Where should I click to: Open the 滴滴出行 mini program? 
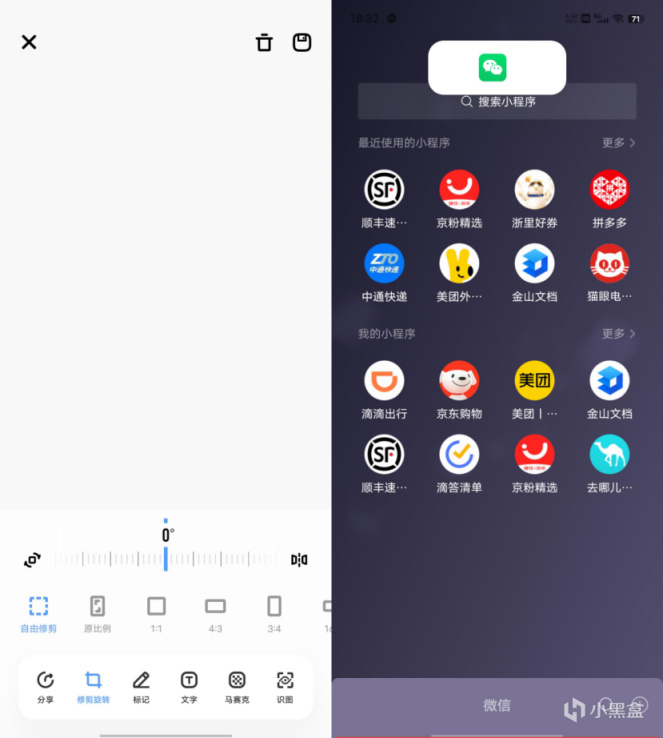click(384, 390)
